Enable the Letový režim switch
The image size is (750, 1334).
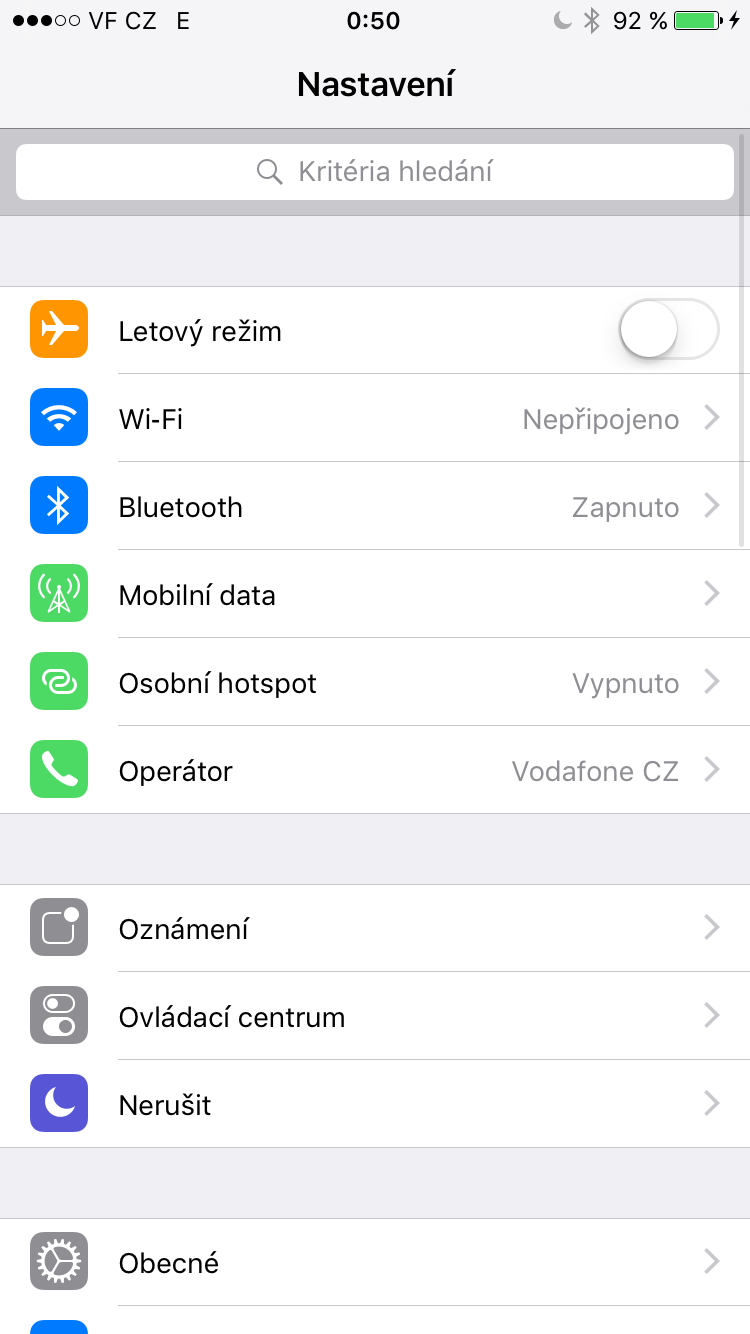(x=668, y=330)
